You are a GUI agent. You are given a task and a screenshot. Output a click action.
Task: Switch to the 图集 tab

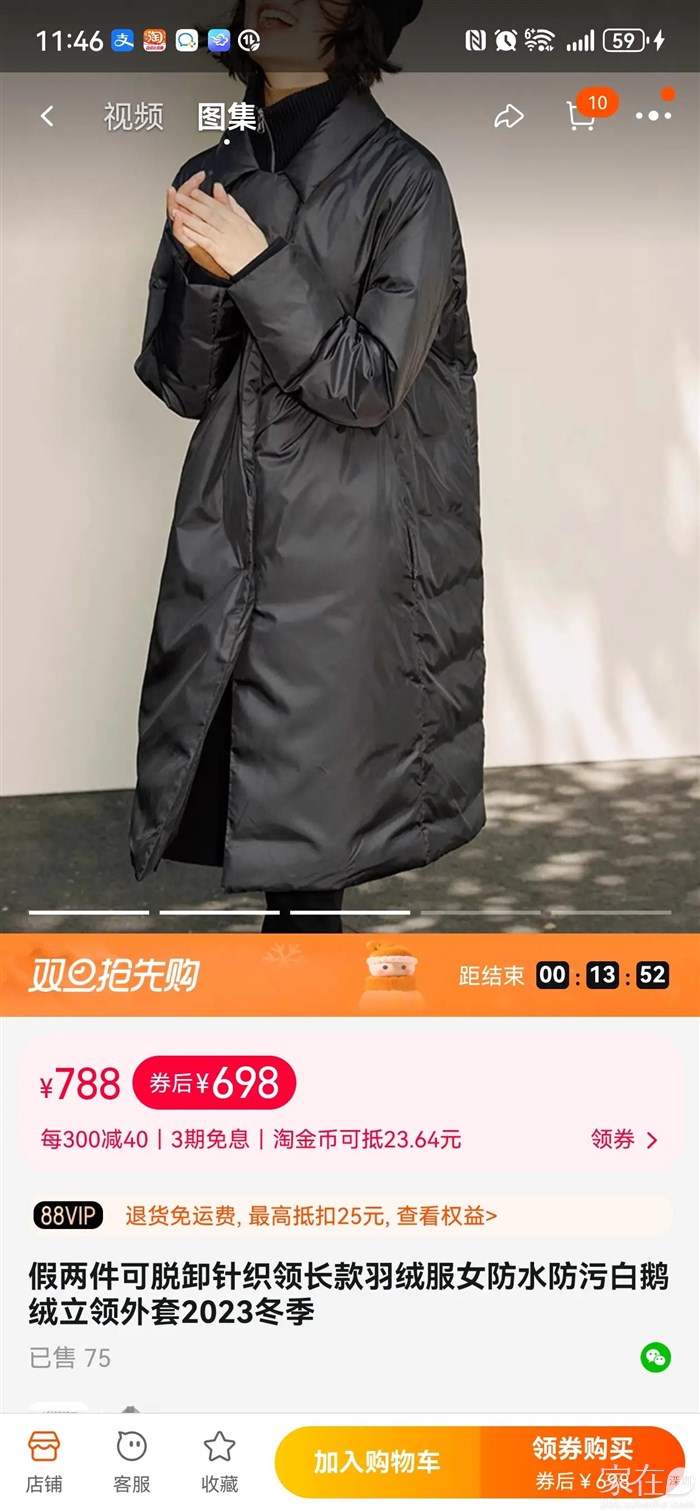coord(227,117)
